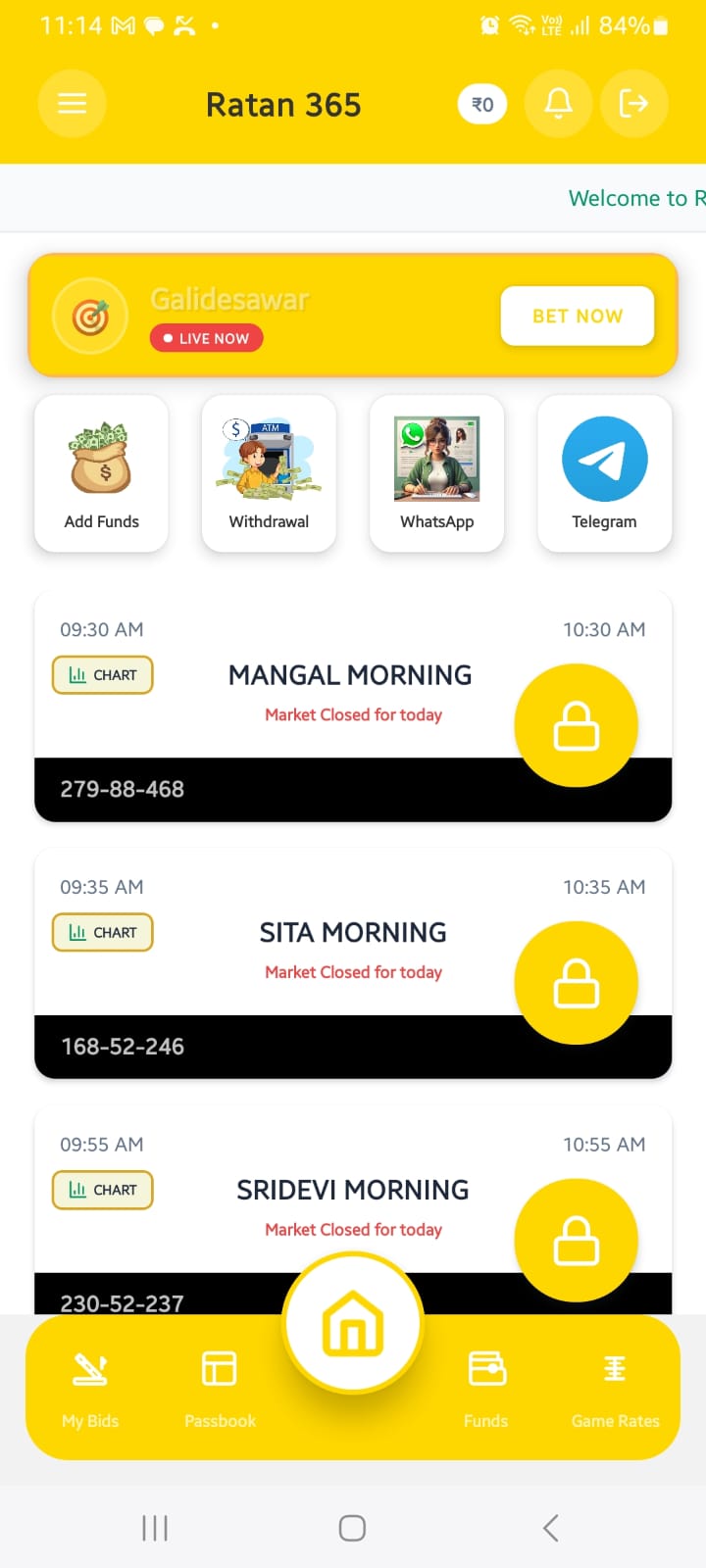The height and width of the screenshot is (1568, 706).
Task: Join the channel via the Telegram icon
Action: click(x=604, y=473)
